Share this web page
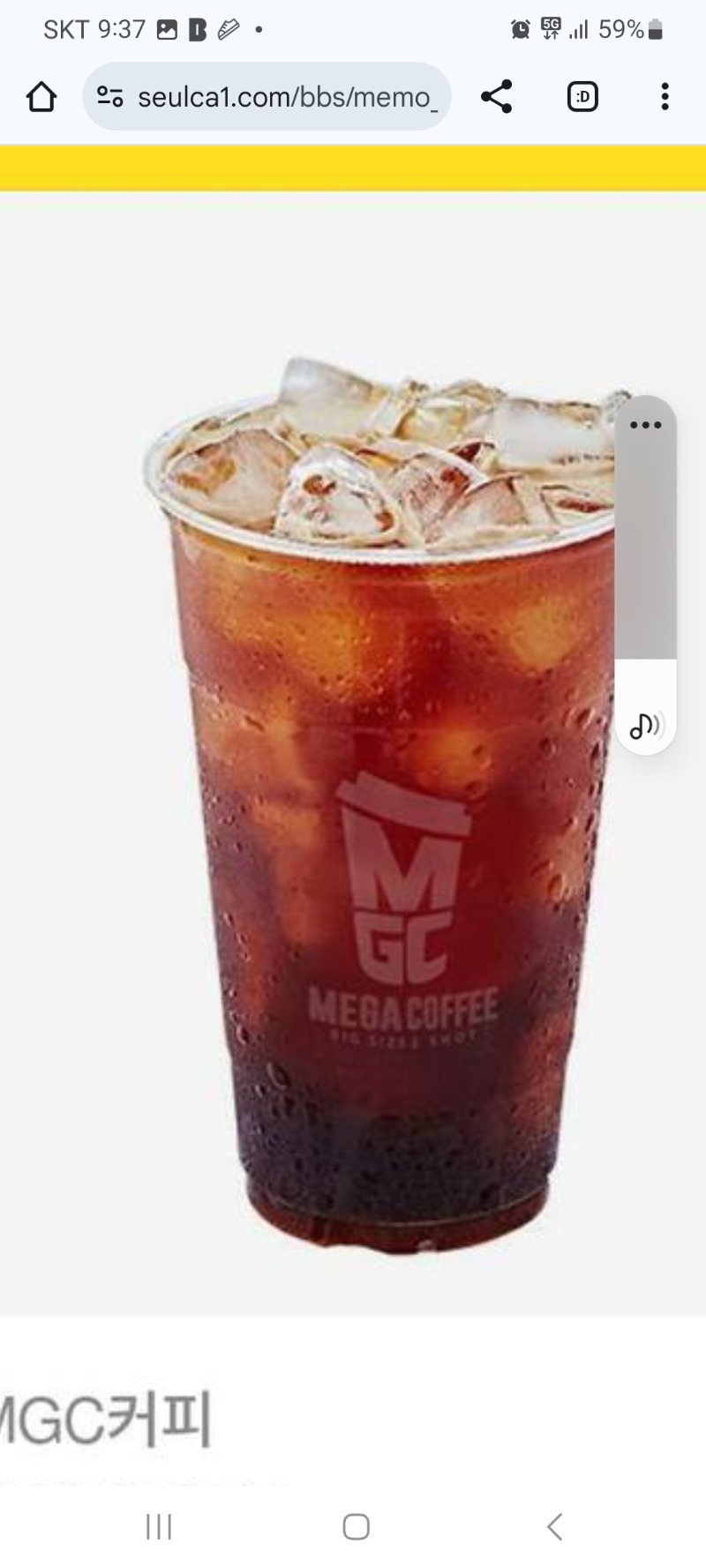This screenshot has width=706, height=1568. [497, 97]
